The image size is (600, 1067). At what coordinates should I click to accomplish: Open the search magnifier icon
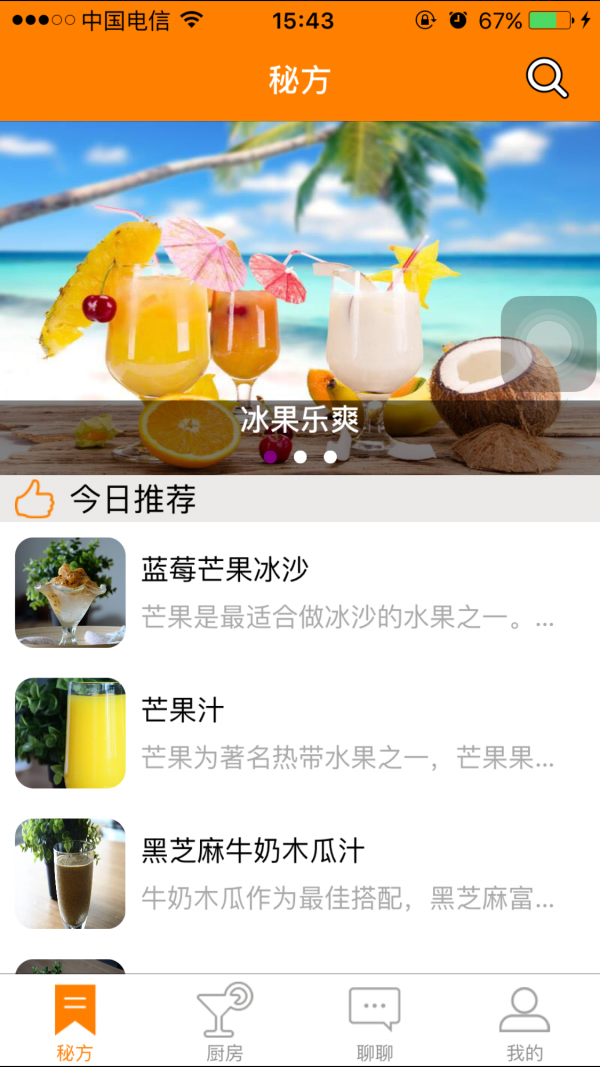(547, 78)
